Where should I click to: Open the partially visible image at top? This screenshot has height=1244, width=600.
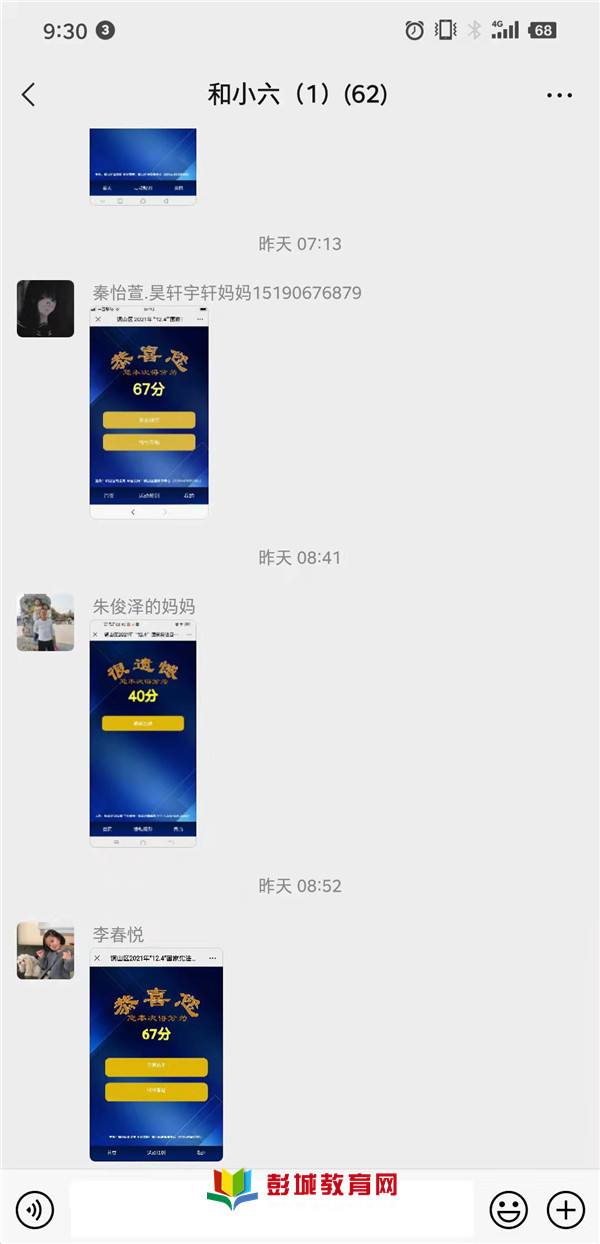pyautogui.click(x=143, y=166)
